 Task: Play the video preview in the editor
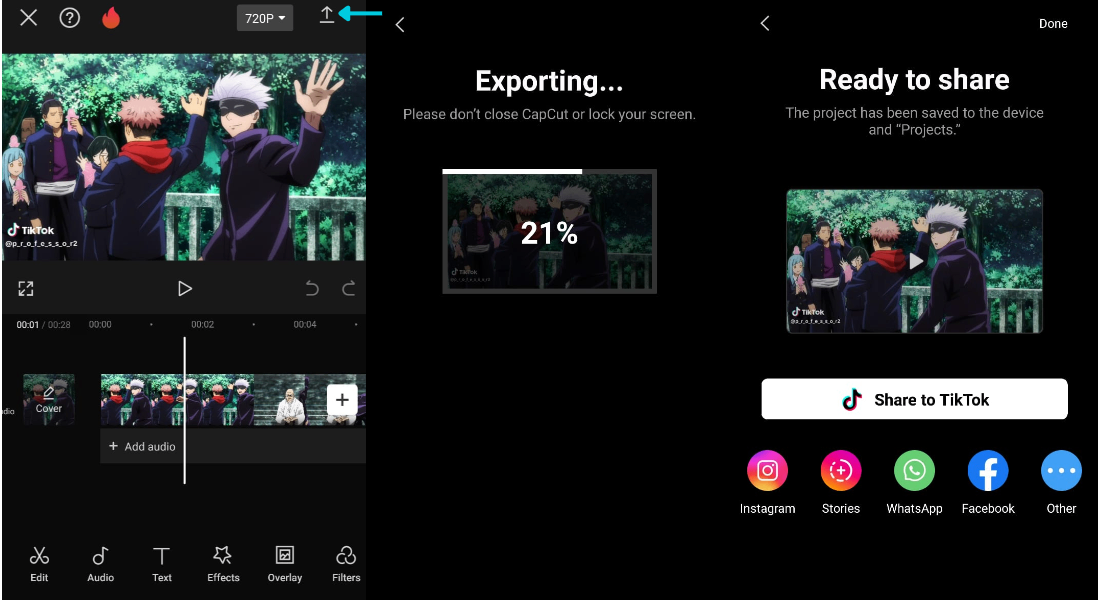pos(184,289)
